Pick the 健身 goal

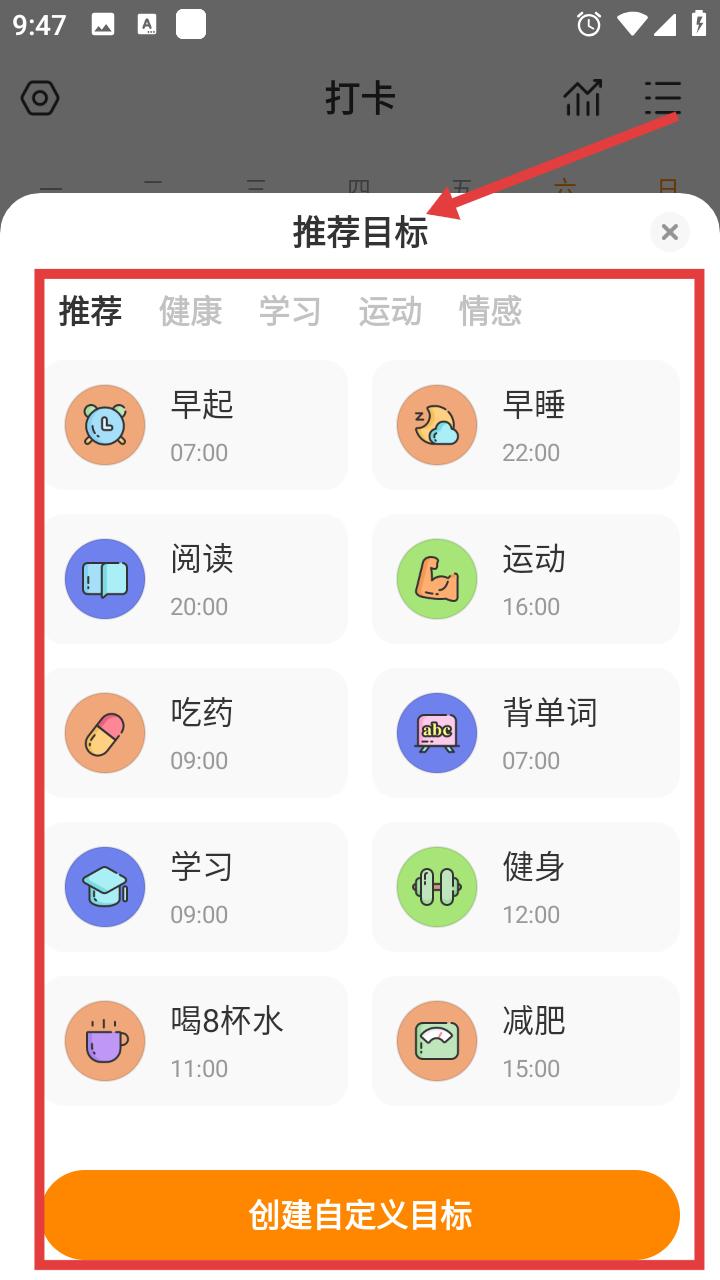tap(526, 887)
